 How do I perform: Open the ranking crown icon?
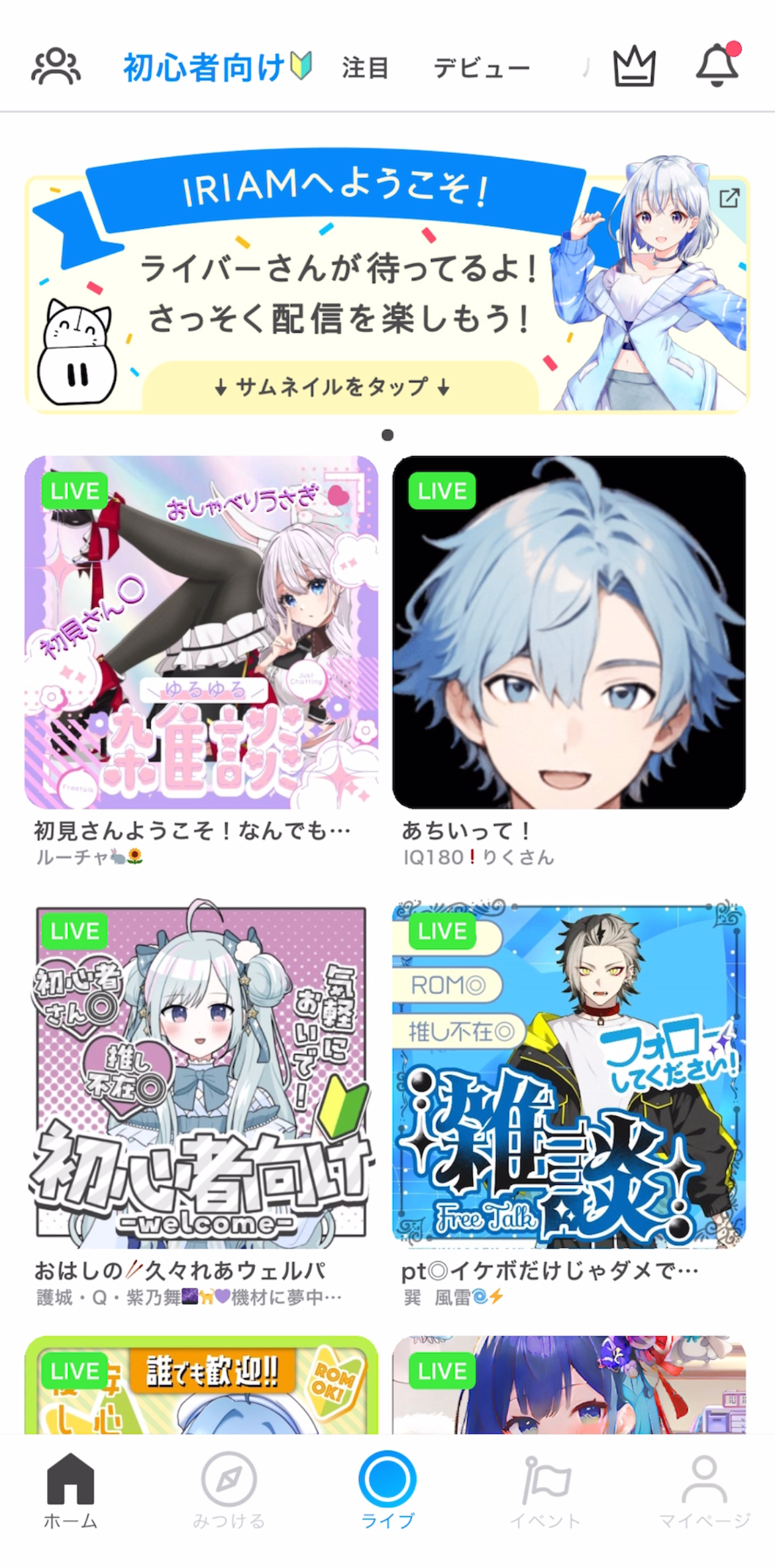[634, 66]
